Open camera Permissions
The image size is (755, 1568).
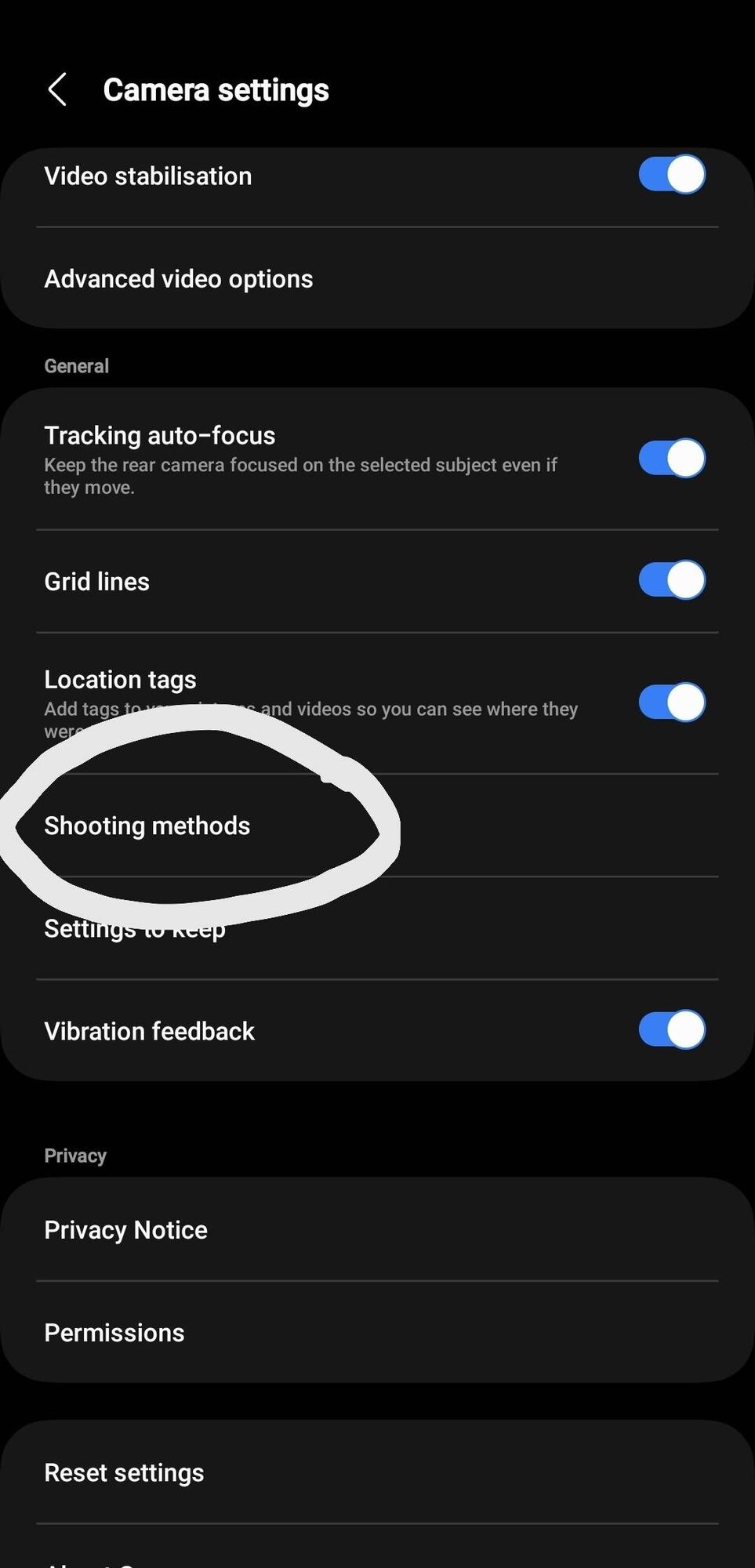click(x=114, y=1333)
